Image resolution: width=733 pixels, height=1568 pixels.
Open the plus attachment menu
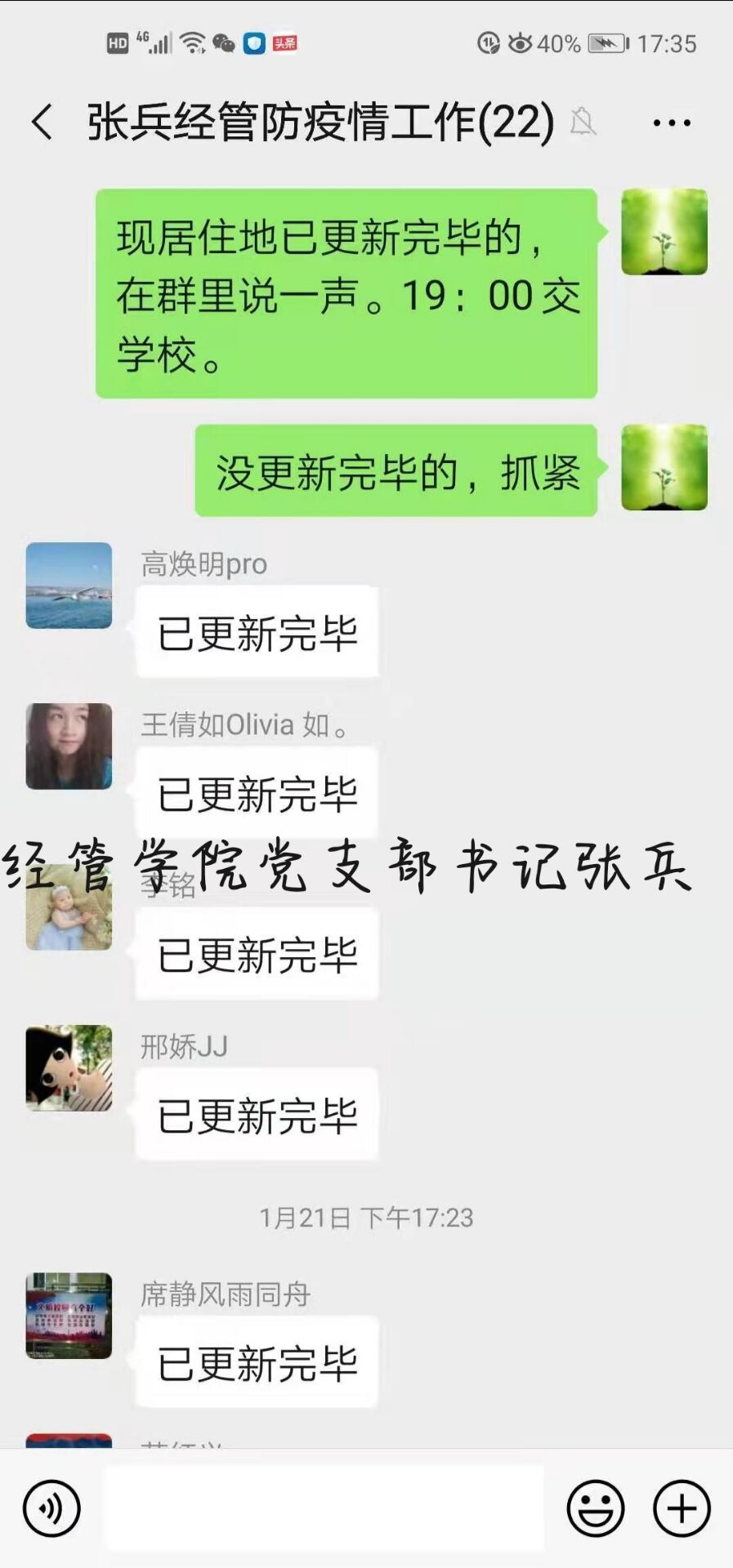[682, 1508]
